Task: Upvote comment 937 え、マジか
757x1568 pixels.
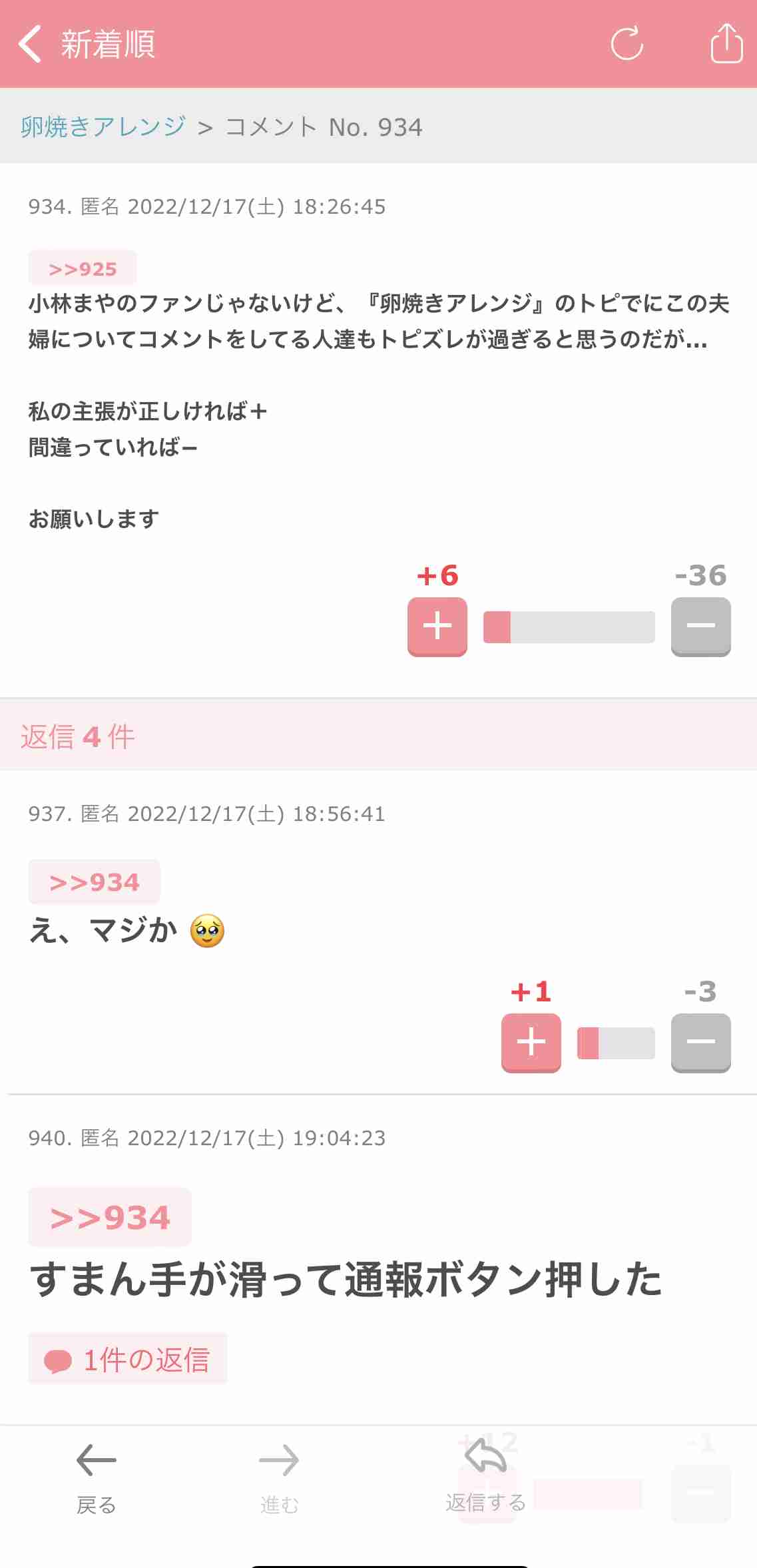Action: 531,1043
